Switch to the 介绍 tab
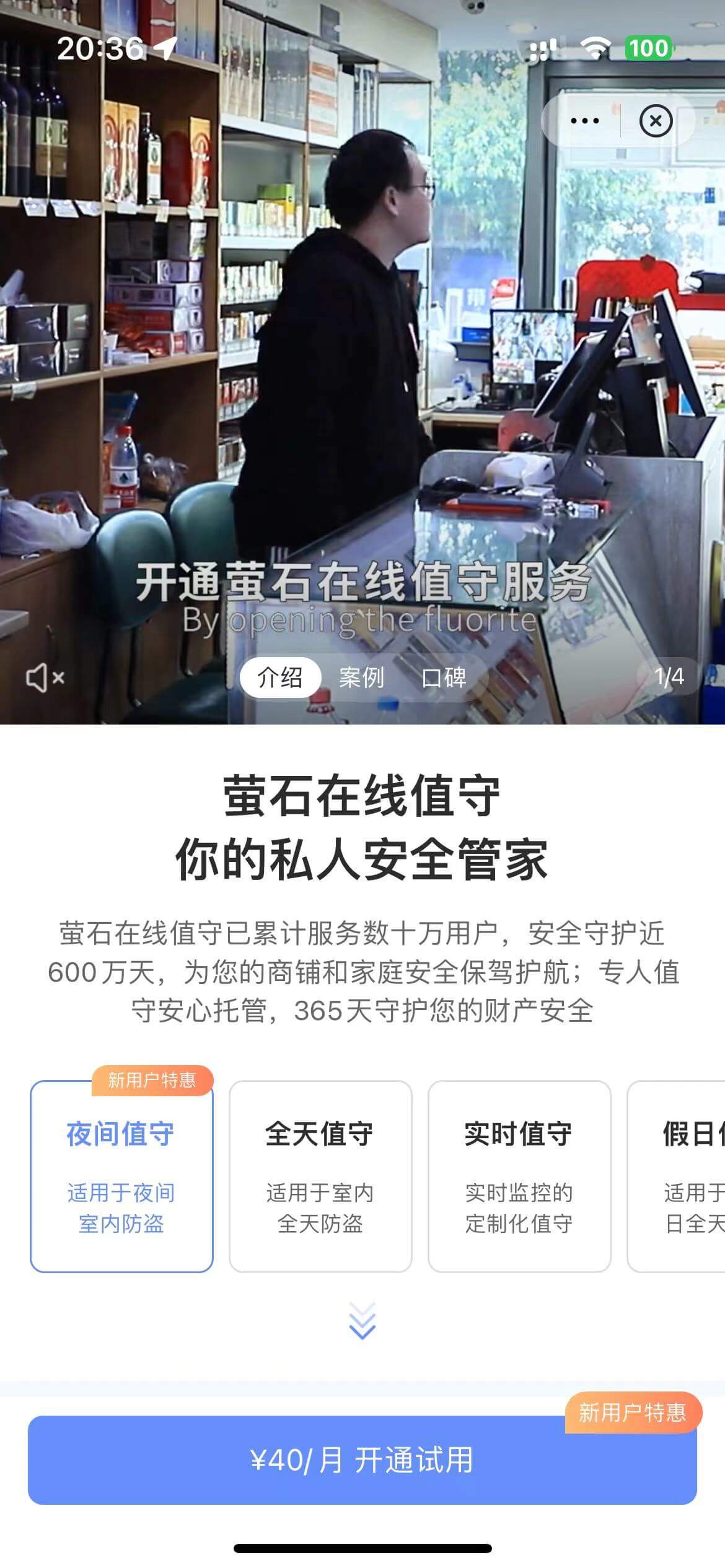This screenshot has height=1568, width=725. tap(280, 677)
